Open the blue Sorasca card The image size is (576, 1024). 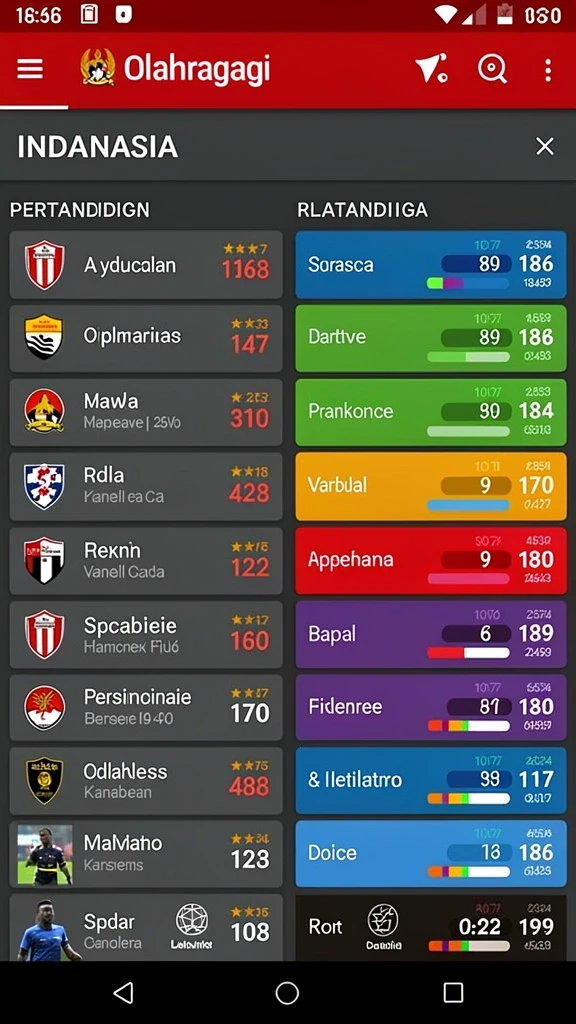pyautogui.click(x=431, y=264)
